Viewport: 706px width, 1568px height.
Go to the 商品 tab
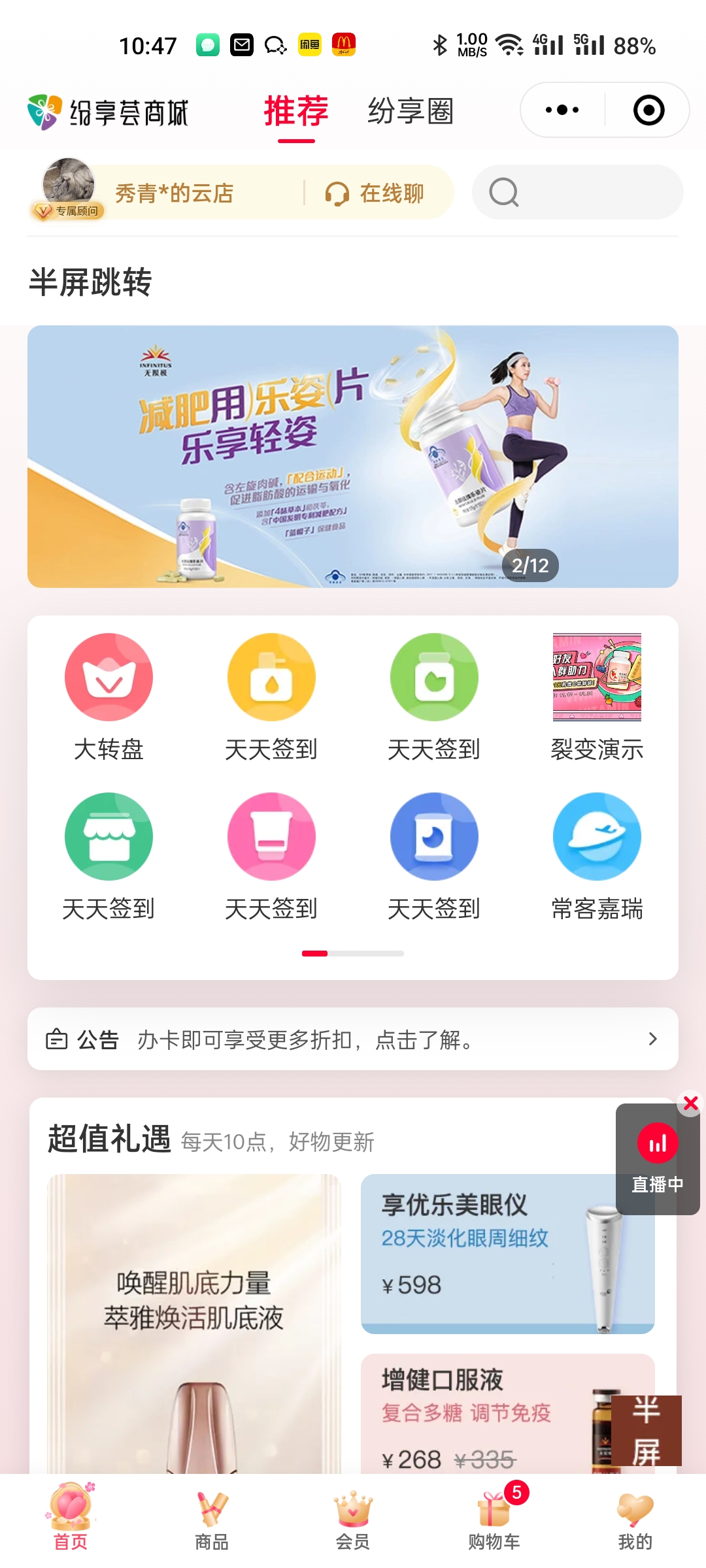click(x=212, y=1520)
